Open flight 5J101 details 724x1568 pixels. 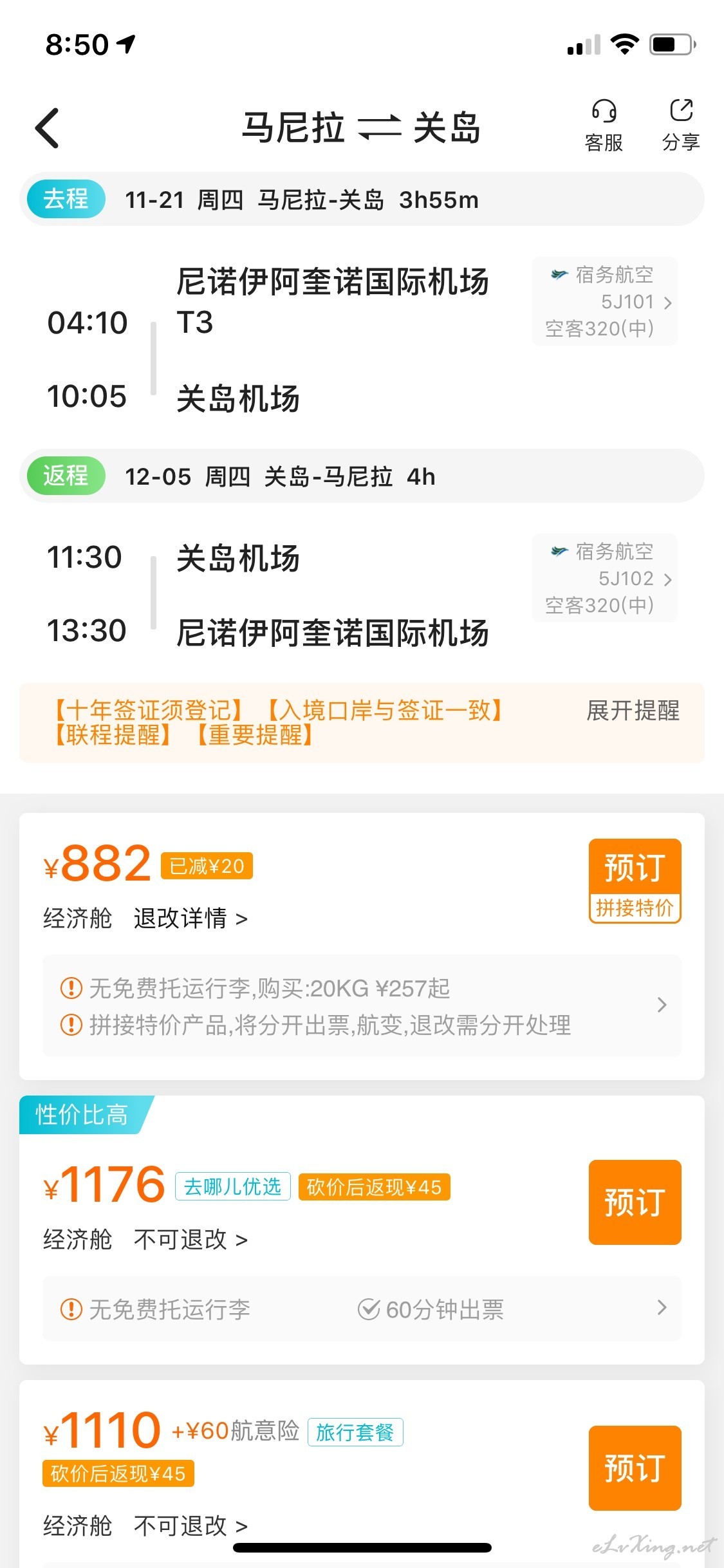click(x=604, y=301)
